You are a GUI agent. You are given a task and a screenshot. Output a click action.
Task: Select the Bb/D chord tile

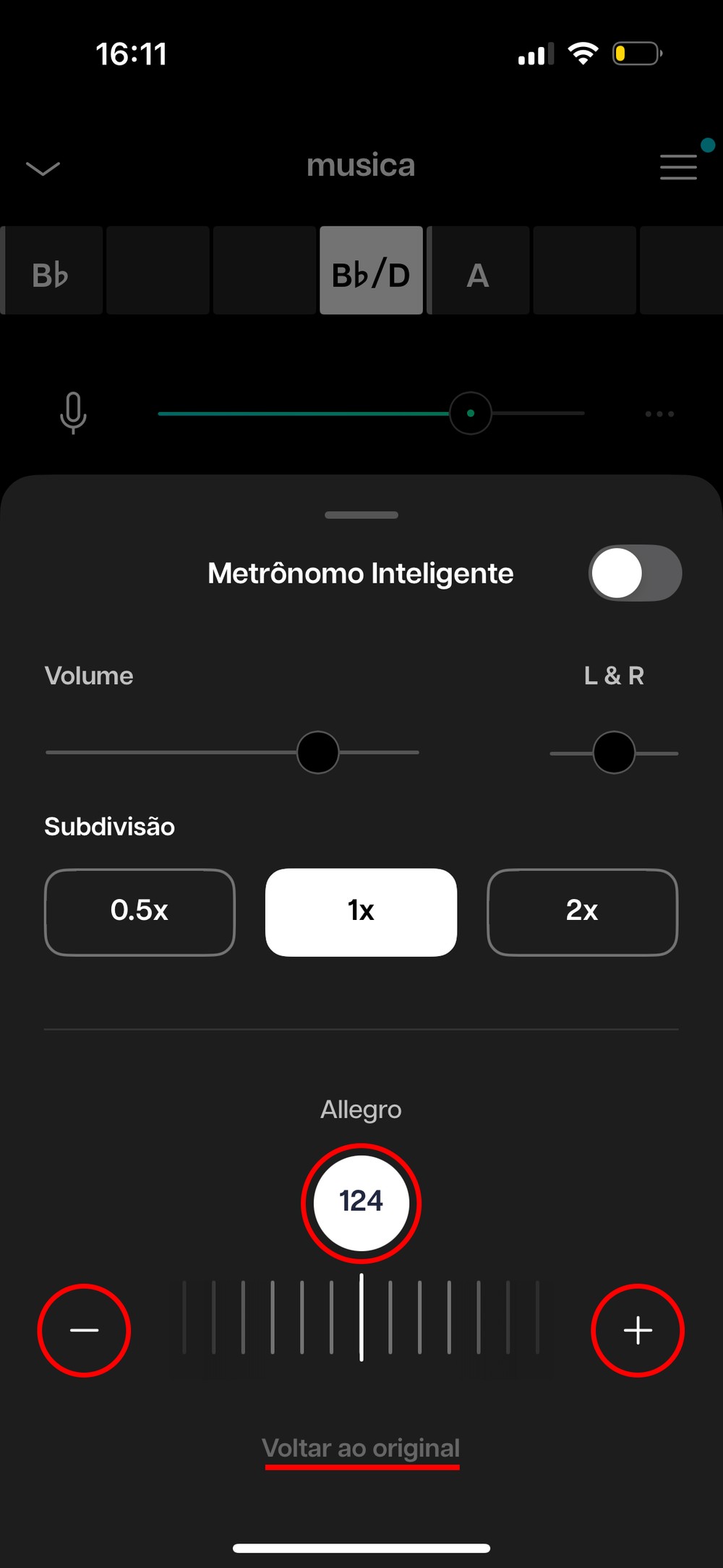(x=371, y=270)
